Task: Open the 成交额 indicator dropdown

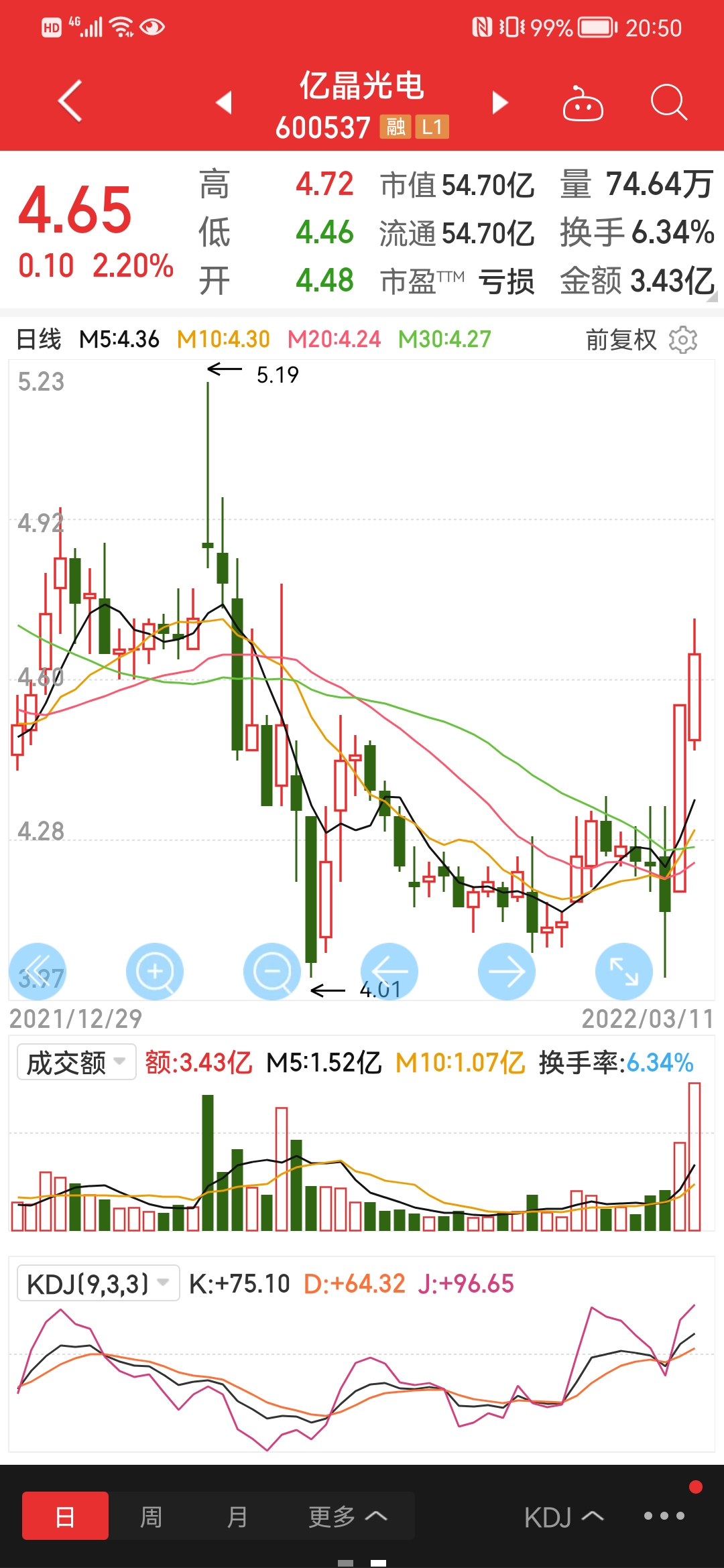Action: (x=76, y=1062)
